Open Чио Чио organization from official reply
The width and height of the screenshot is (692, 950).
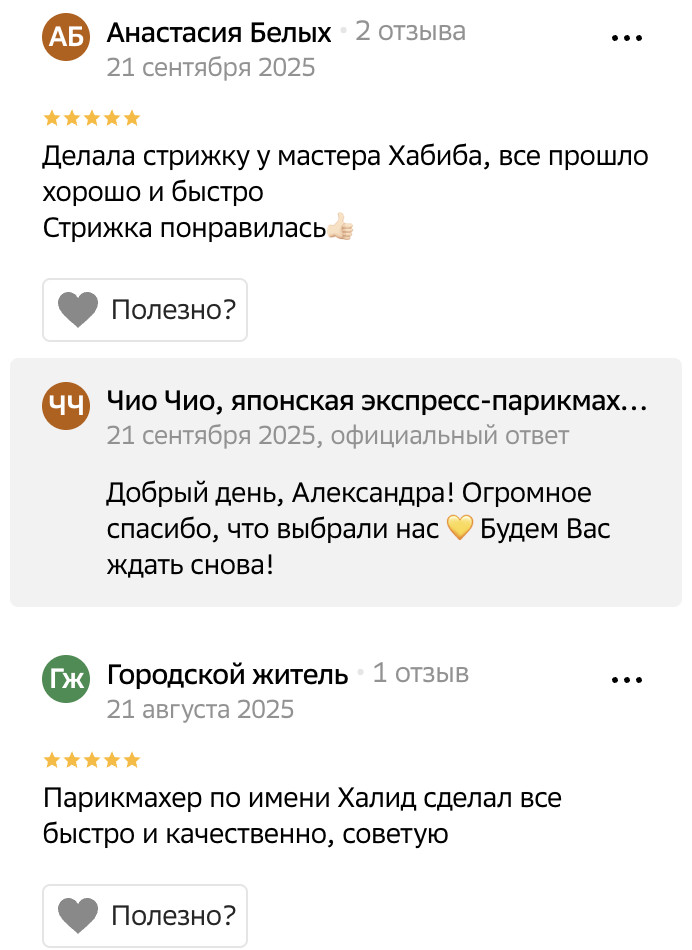point(376,403)
